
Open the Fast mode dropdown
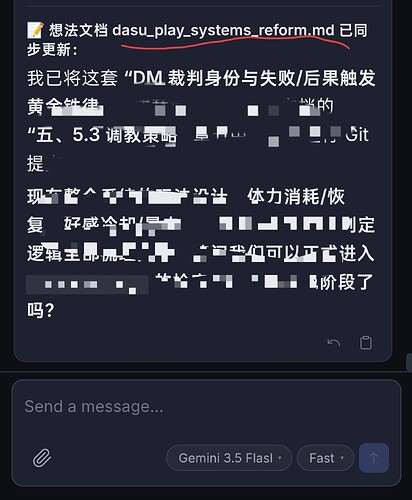click(x=325, y=458)
